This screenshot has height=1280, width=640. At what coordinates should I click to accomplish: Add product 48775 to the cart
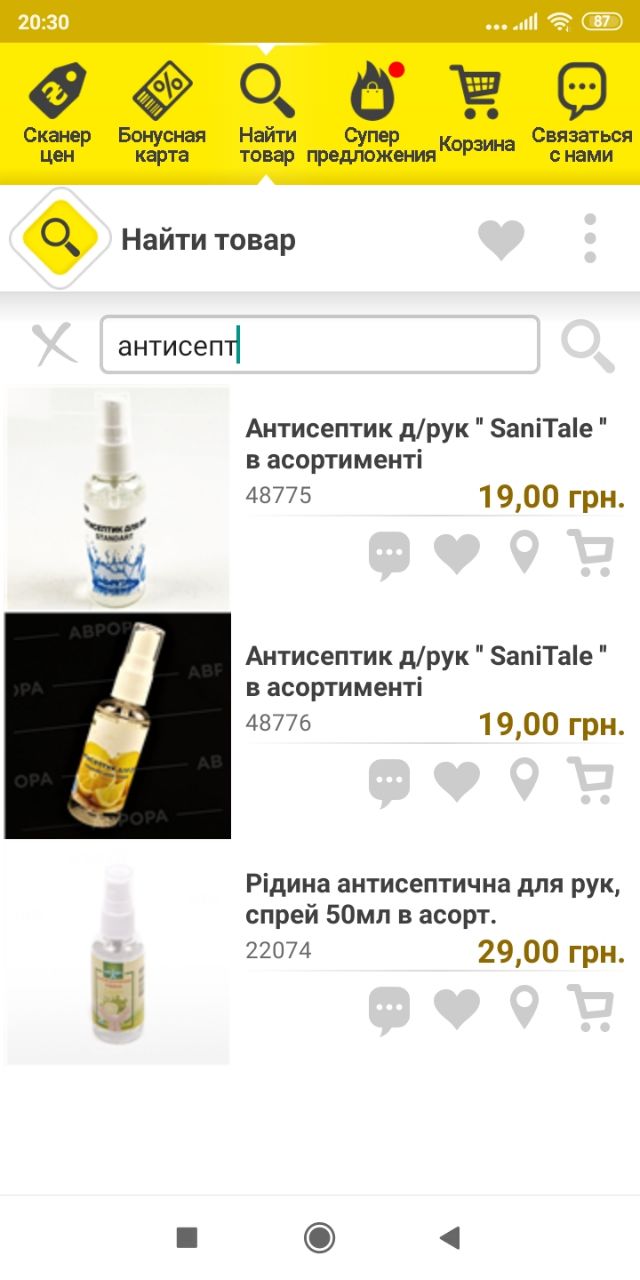click(590, 553)
